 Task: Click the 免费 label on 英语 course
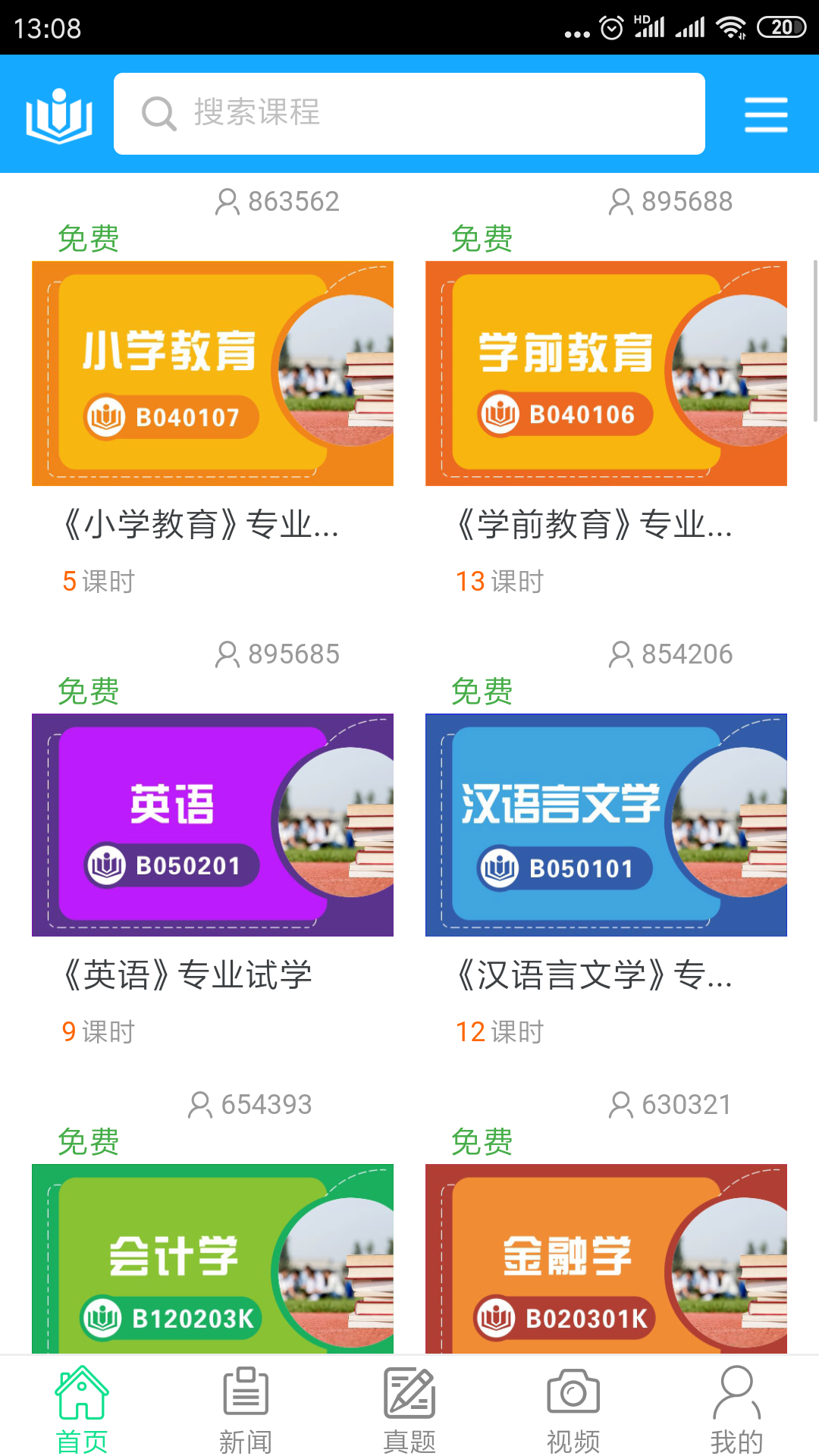tap(89, 692)
